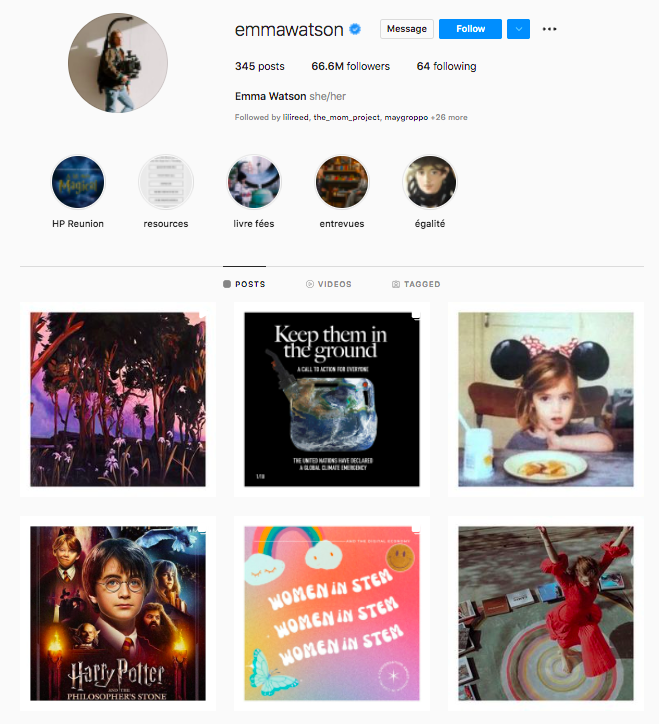
Task: View the list of 66.6M followers
Action: 350,66
